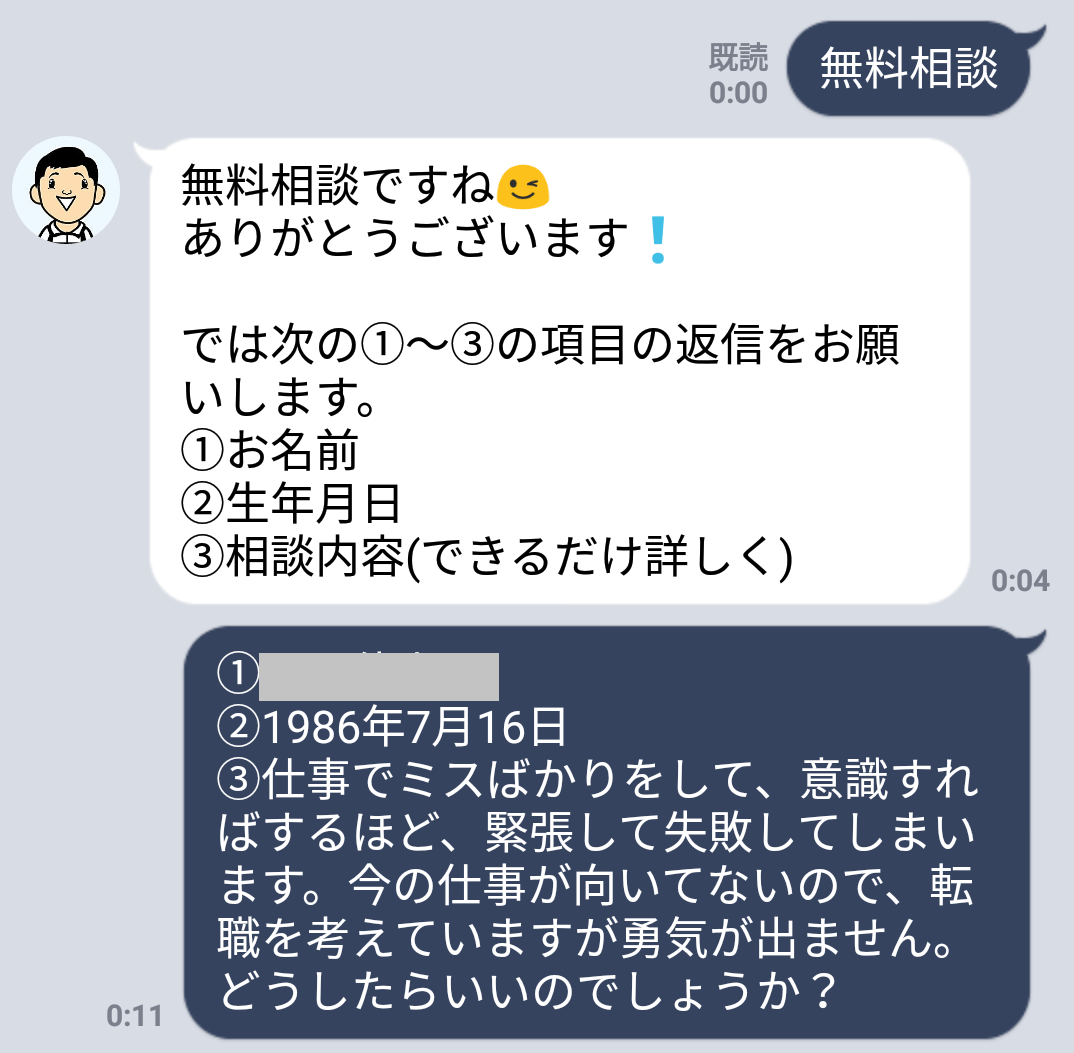The image size is (1074, 1053).
Task: Open the sender's profile picture avatar
Action: coord(66,190)
